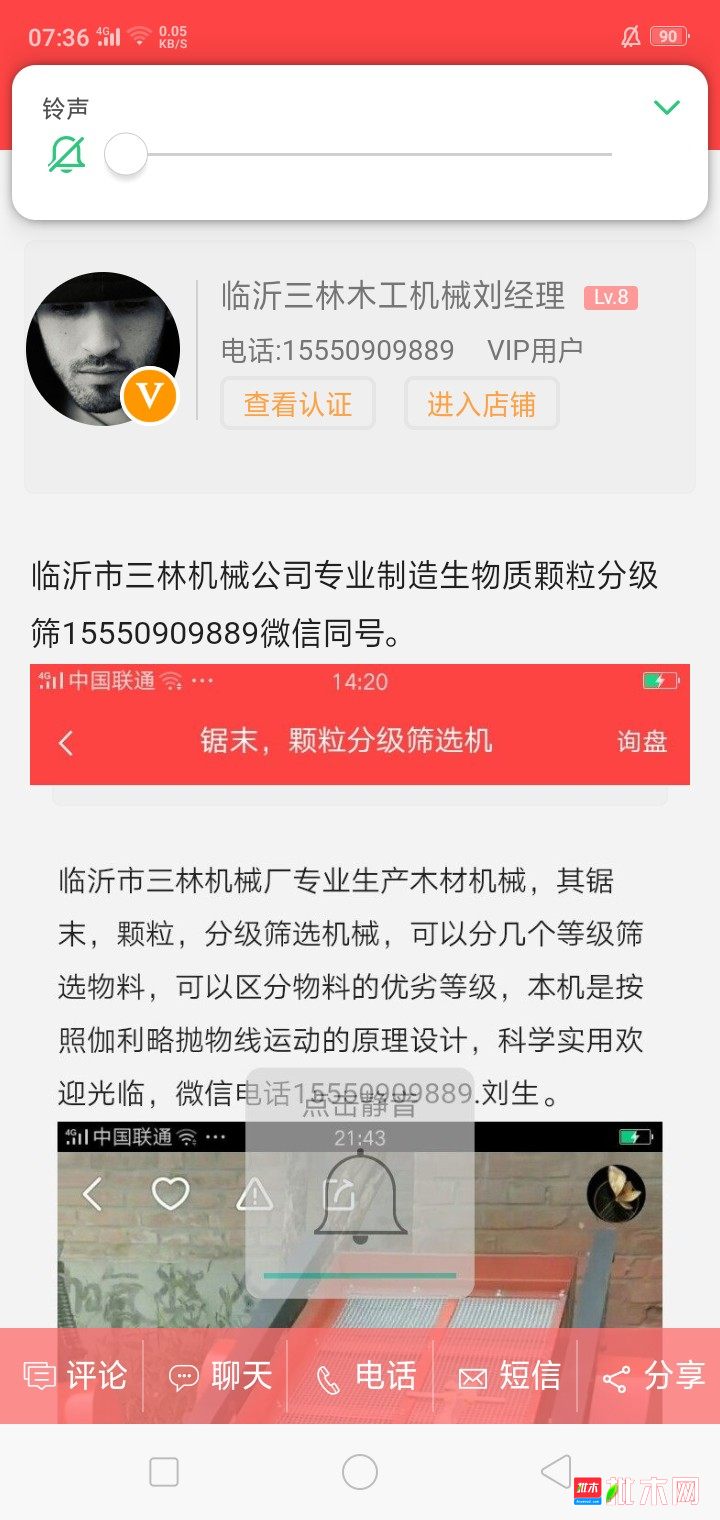Call the seller via 电话

pos(365,1377)
